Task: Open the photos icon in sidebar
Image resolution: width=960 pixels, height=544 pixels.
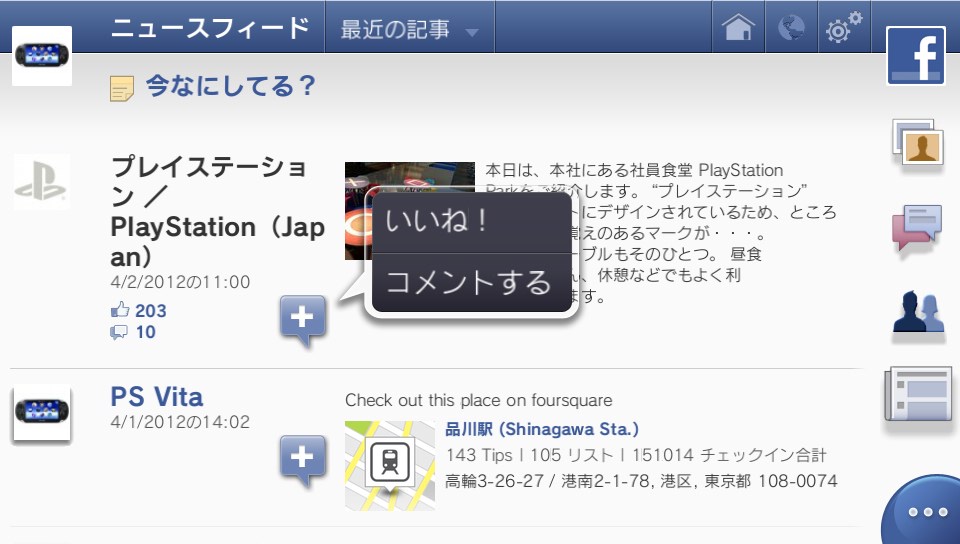Action: (918, 143)
